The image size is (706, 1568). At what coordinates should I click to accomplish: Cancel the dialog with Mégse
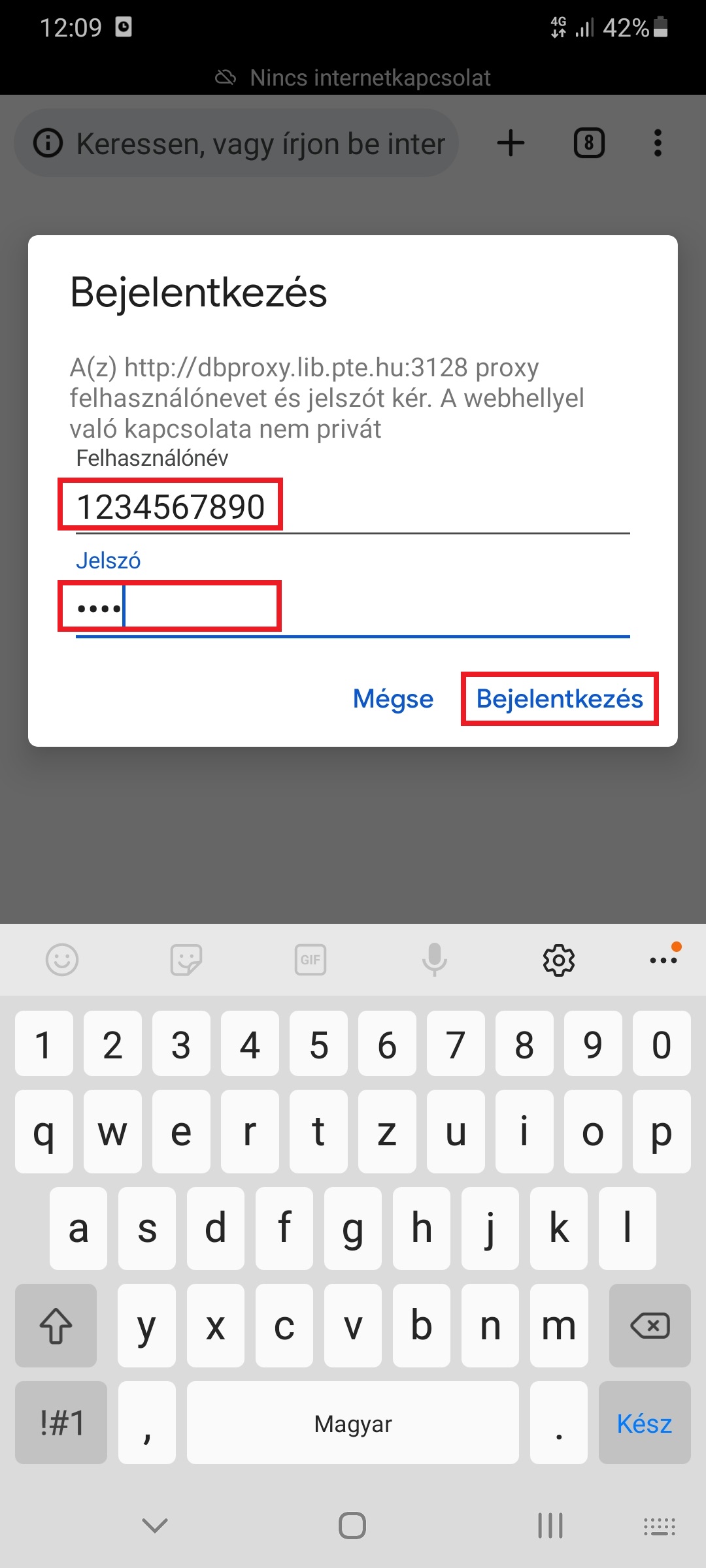click(393, 698)
